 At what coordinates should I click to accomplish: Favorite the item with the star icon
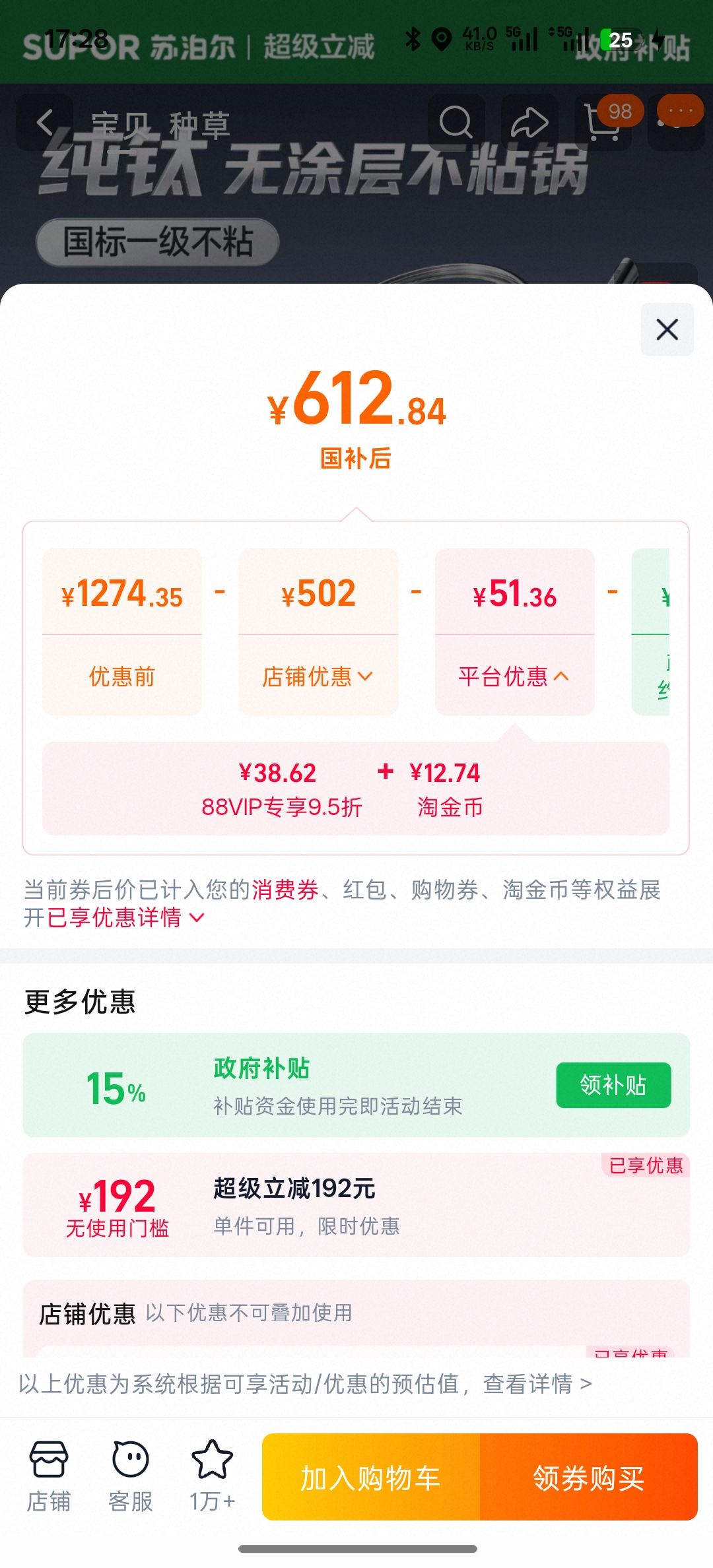(212, 1476)
